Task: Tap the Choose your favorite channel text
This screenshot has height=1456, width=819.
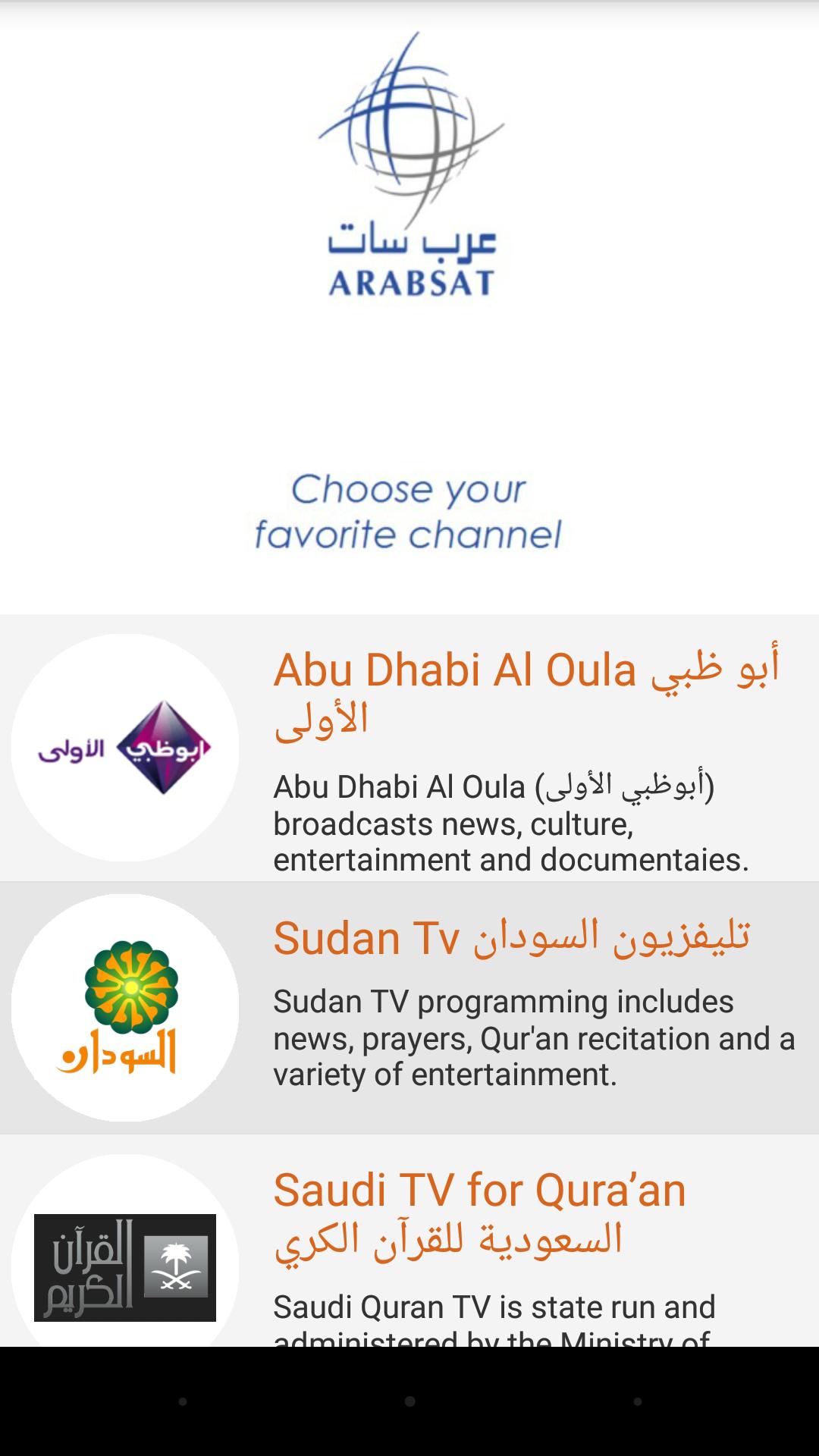Action: 409,512
